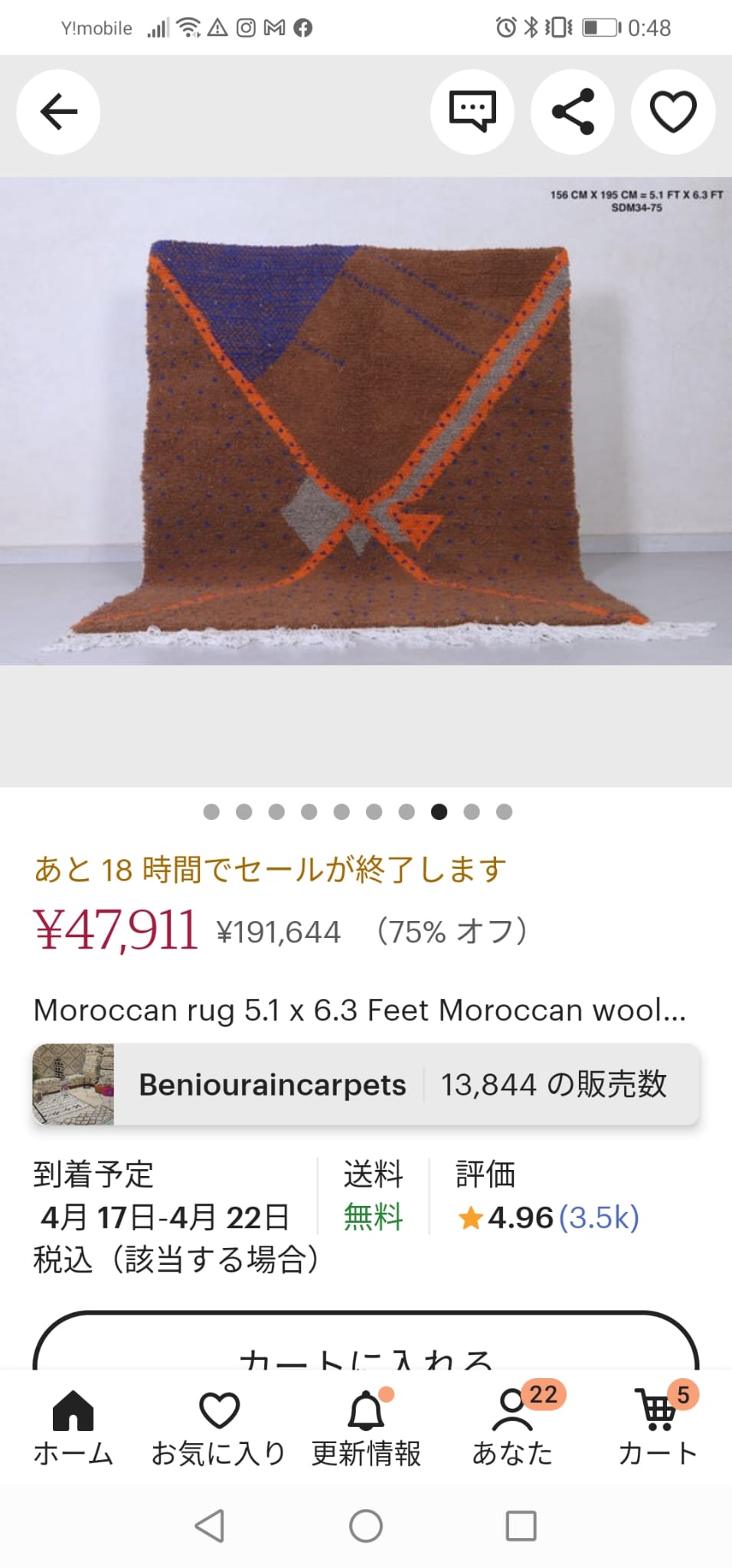Open the rug product photo
This screenshot has width=732, height=1568.
(x=366, y=421)
